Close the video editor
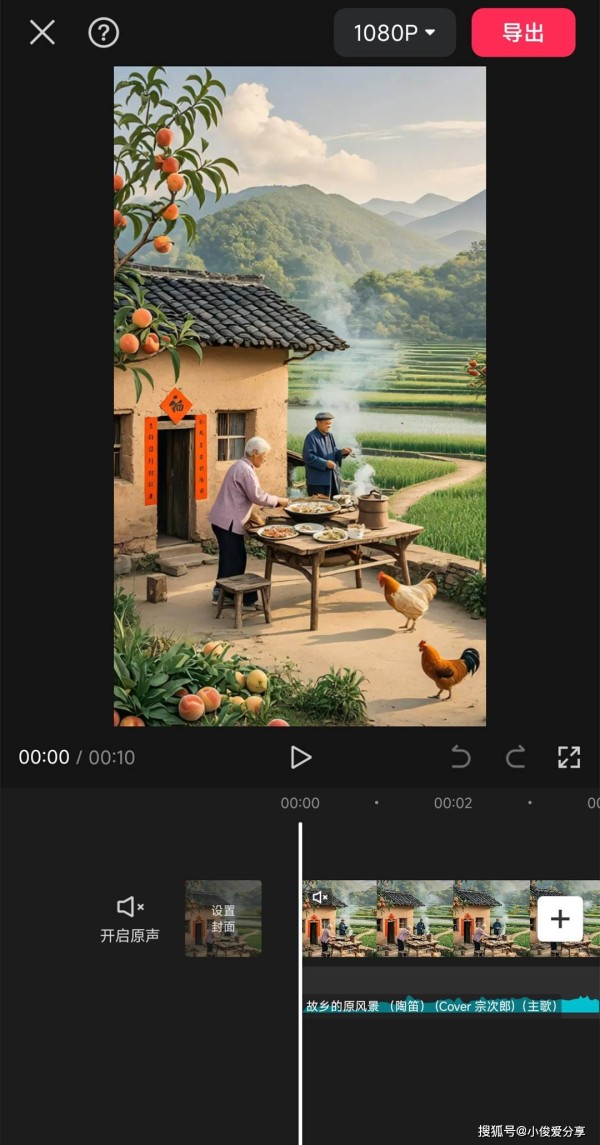The height and width of the screenshot is (1145, 600). (42, 33)
